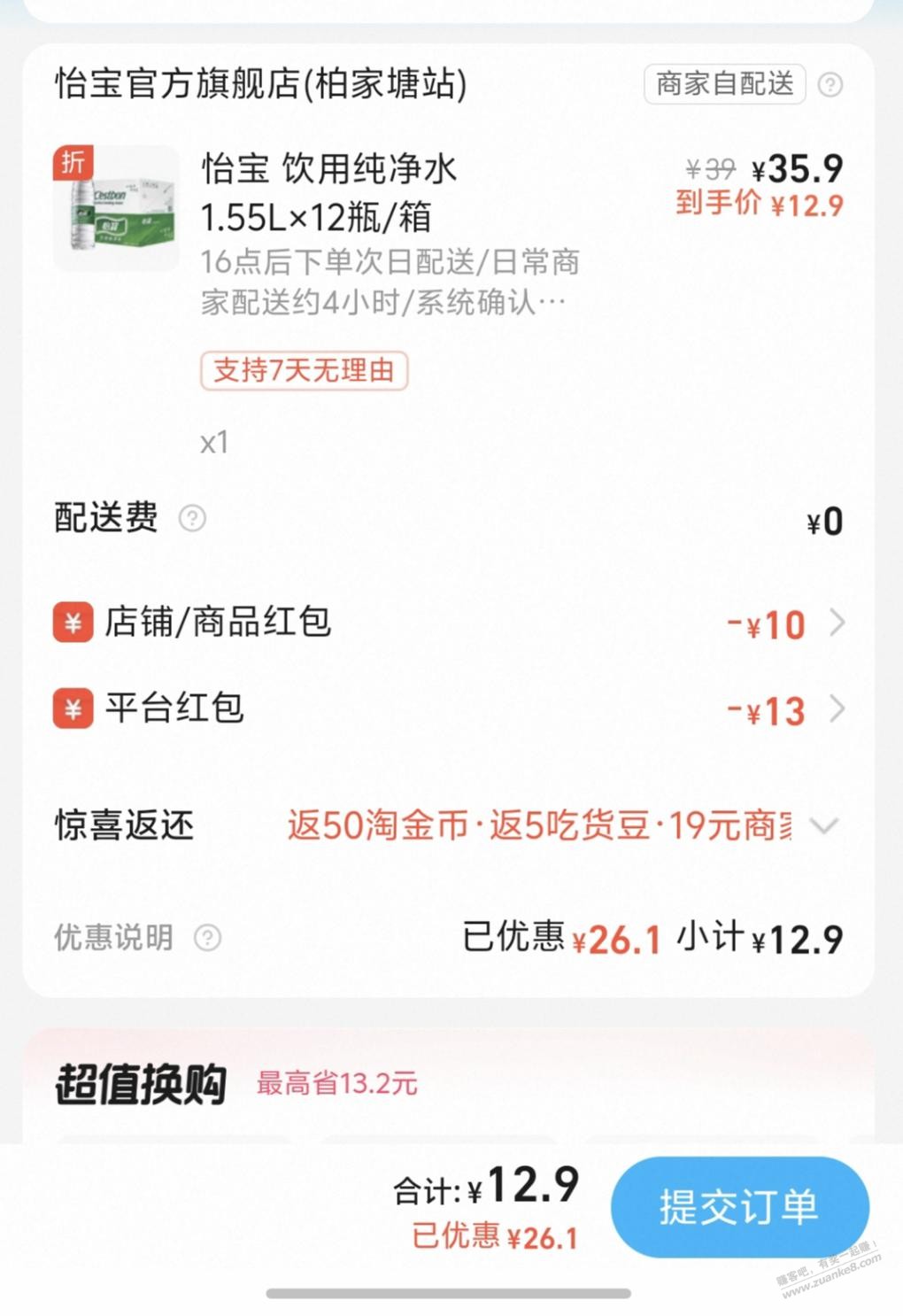Image resolution: width=903 pixels, height=1316 pixels.
Task: Click the 商家自配送 delivery tag
Action: (x=724, y=85)
